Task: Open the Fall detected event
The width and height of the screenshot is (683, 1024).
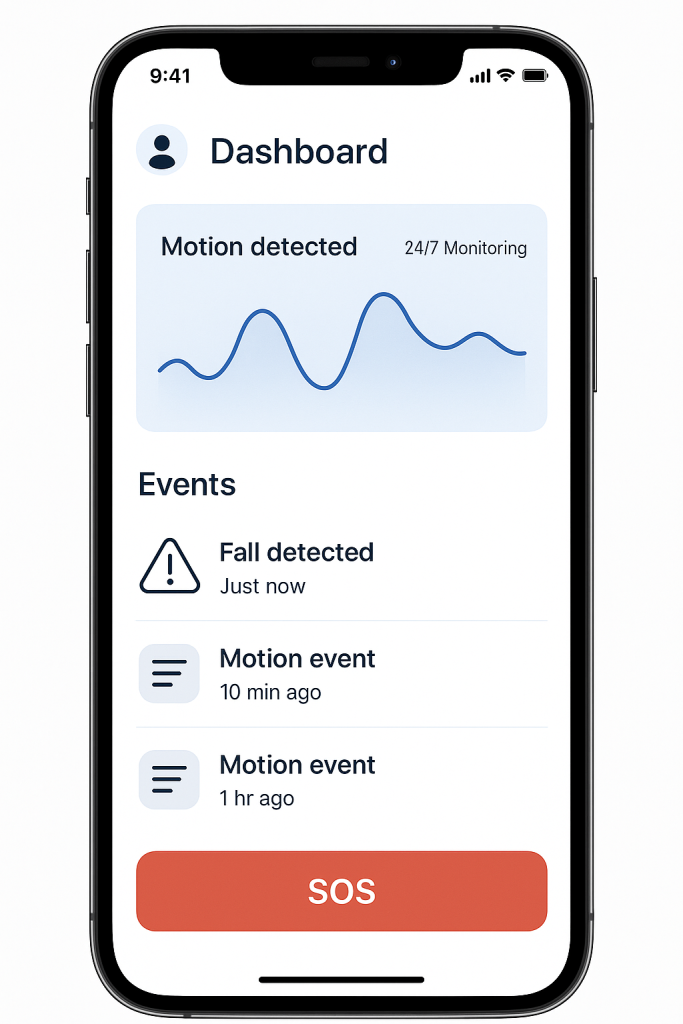Action: click(x=341, y=567)
